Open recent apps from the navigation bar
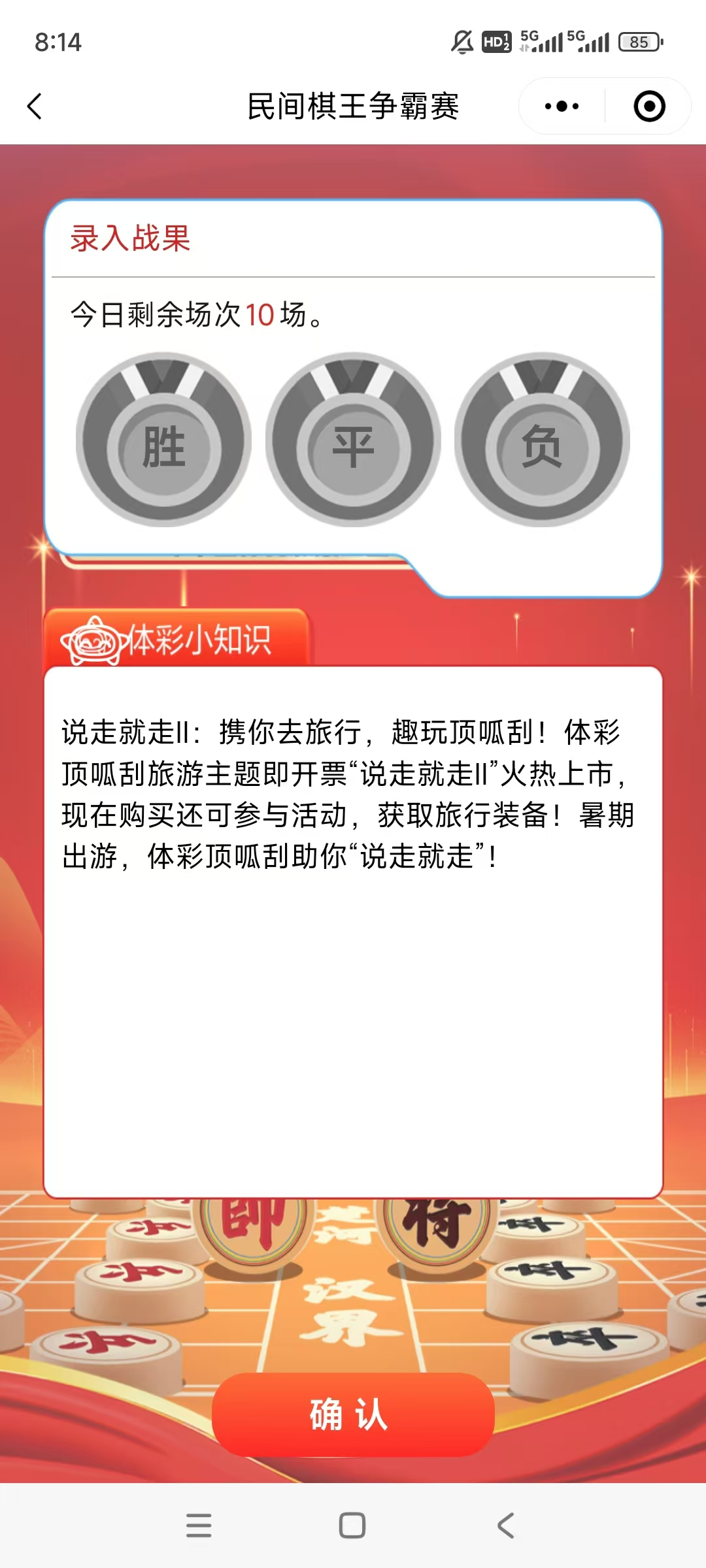Viewport: 706px width, 1568px height. pos(199,1525)
